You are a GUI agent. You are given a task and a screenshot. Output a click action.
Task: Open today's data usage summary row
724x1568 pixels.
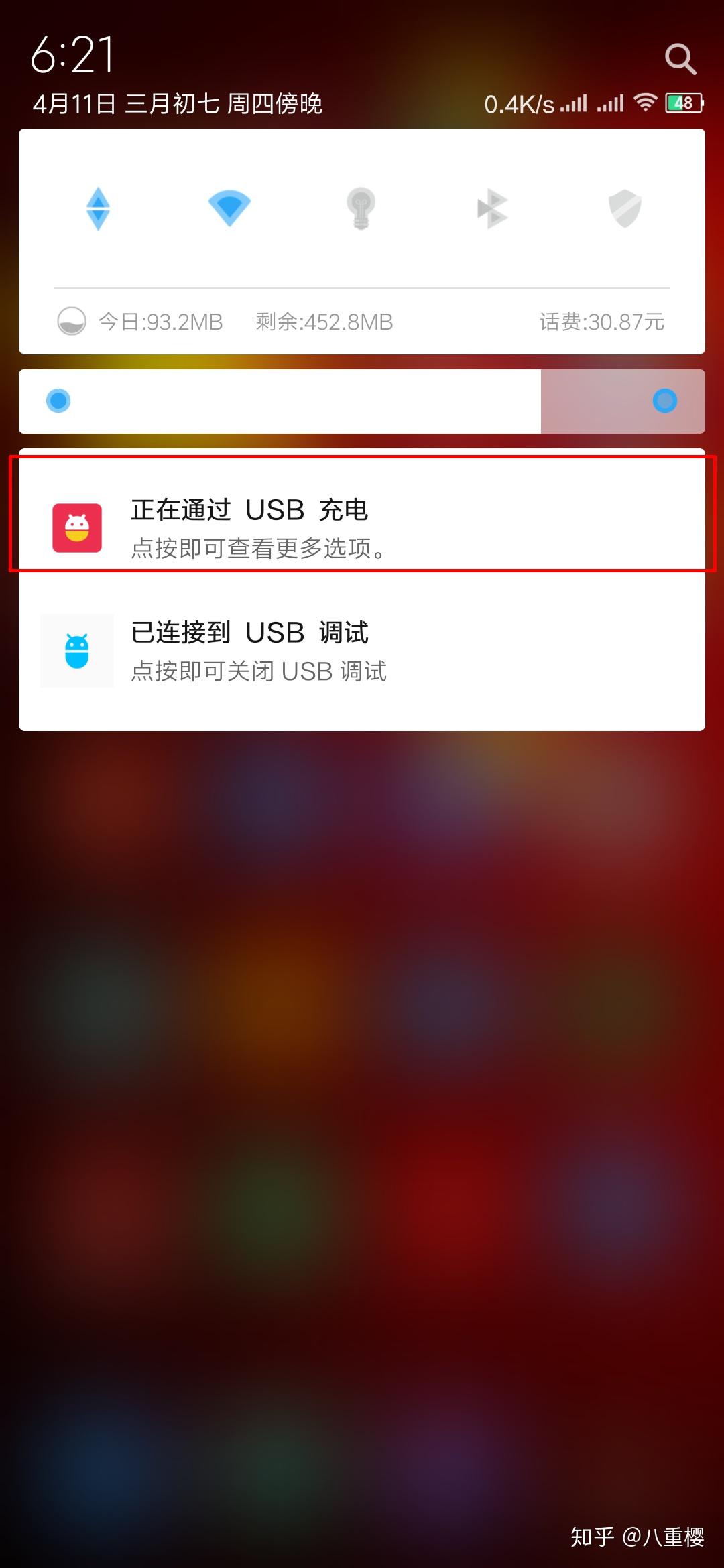(x=362, y=322)
